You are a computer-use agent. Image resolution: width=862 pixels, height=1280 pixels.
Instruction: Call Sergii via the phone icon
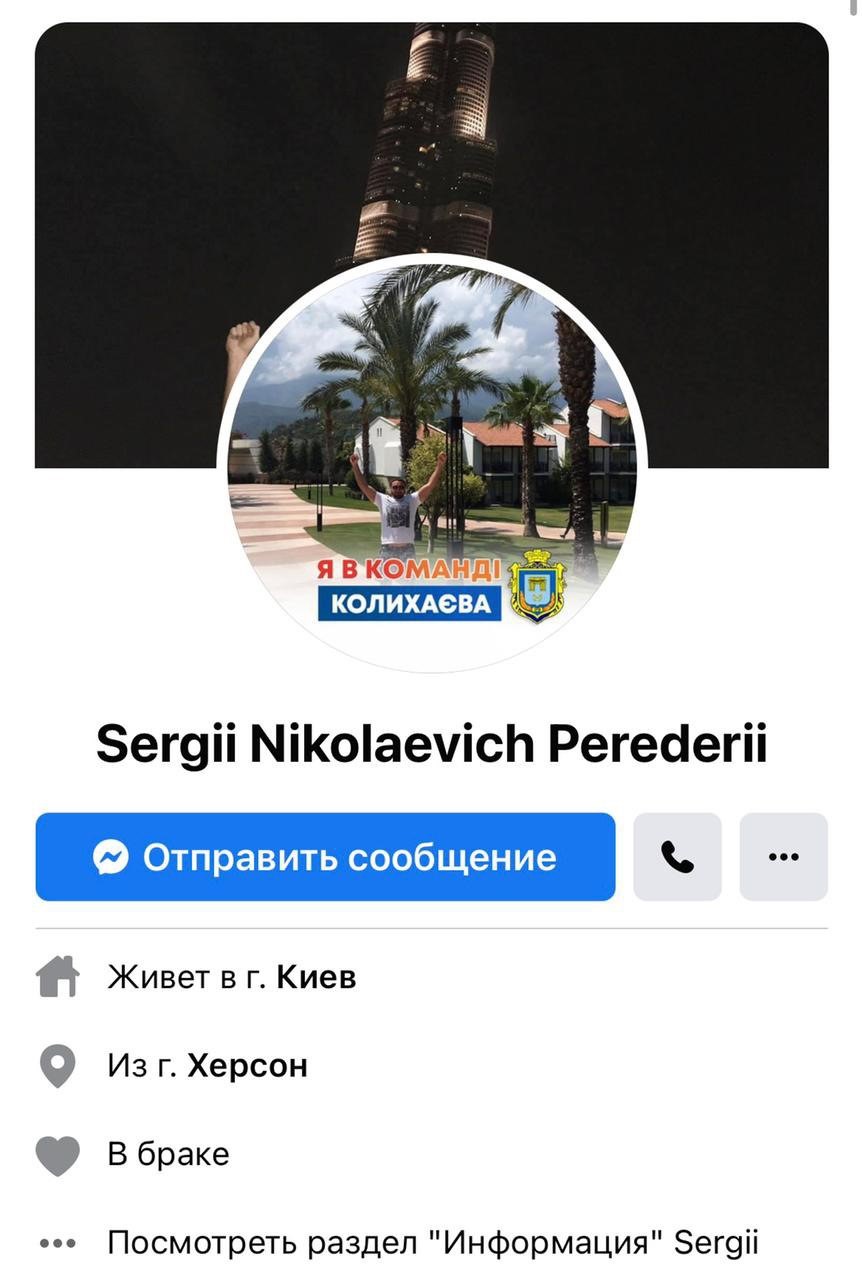pyautogui.click(x=677, y=857)
